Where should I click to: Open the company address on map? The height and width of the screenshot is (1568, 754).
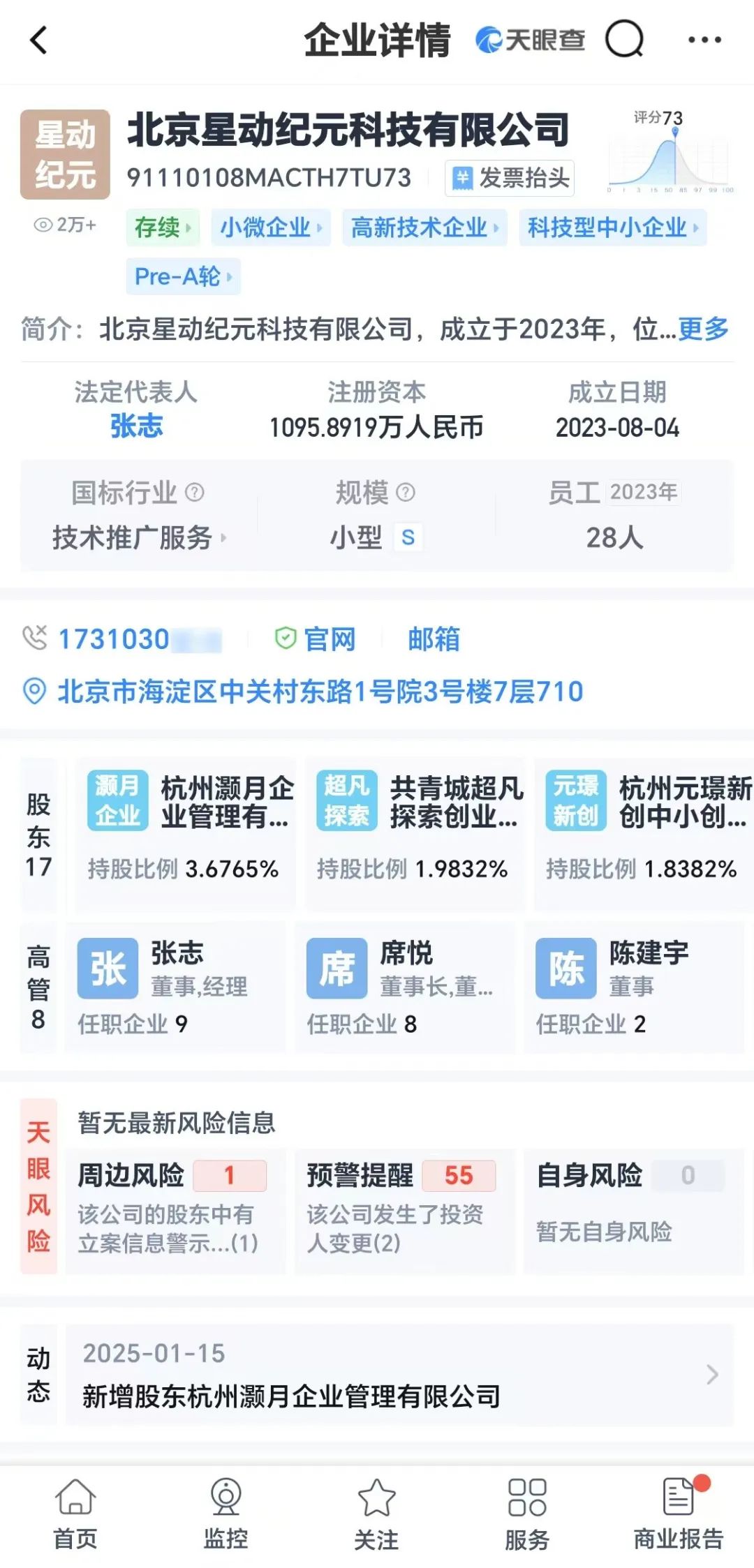(320, 692)
